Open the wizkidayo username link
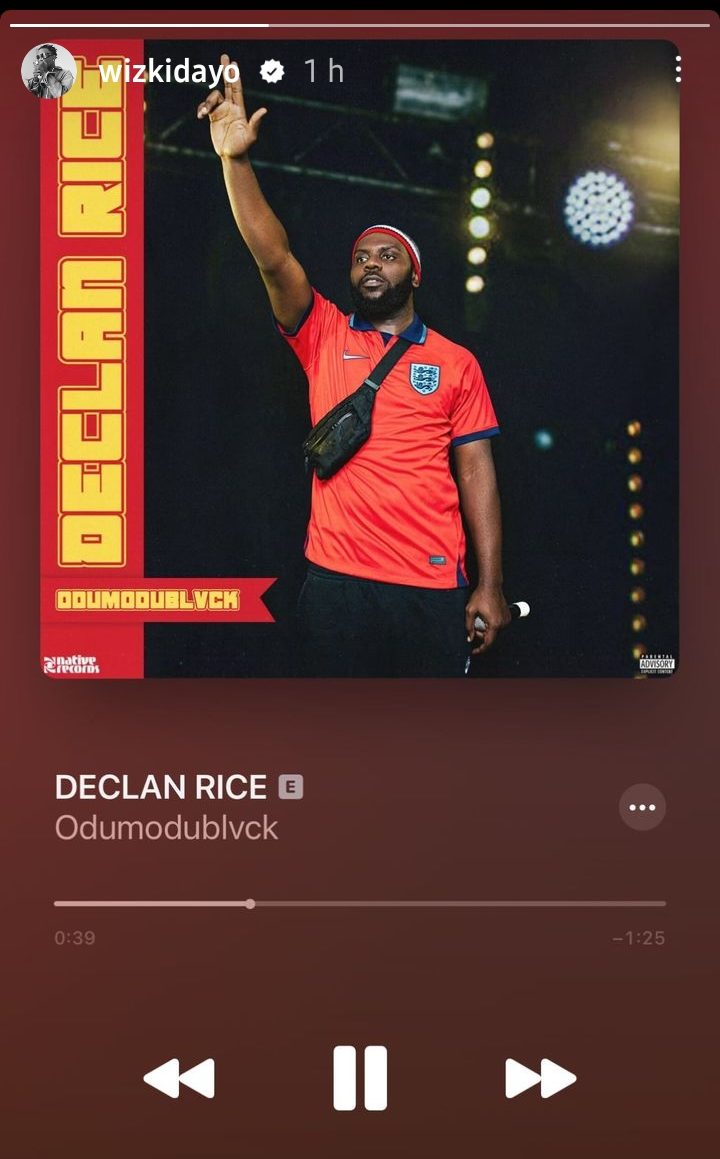 [168, 71]
